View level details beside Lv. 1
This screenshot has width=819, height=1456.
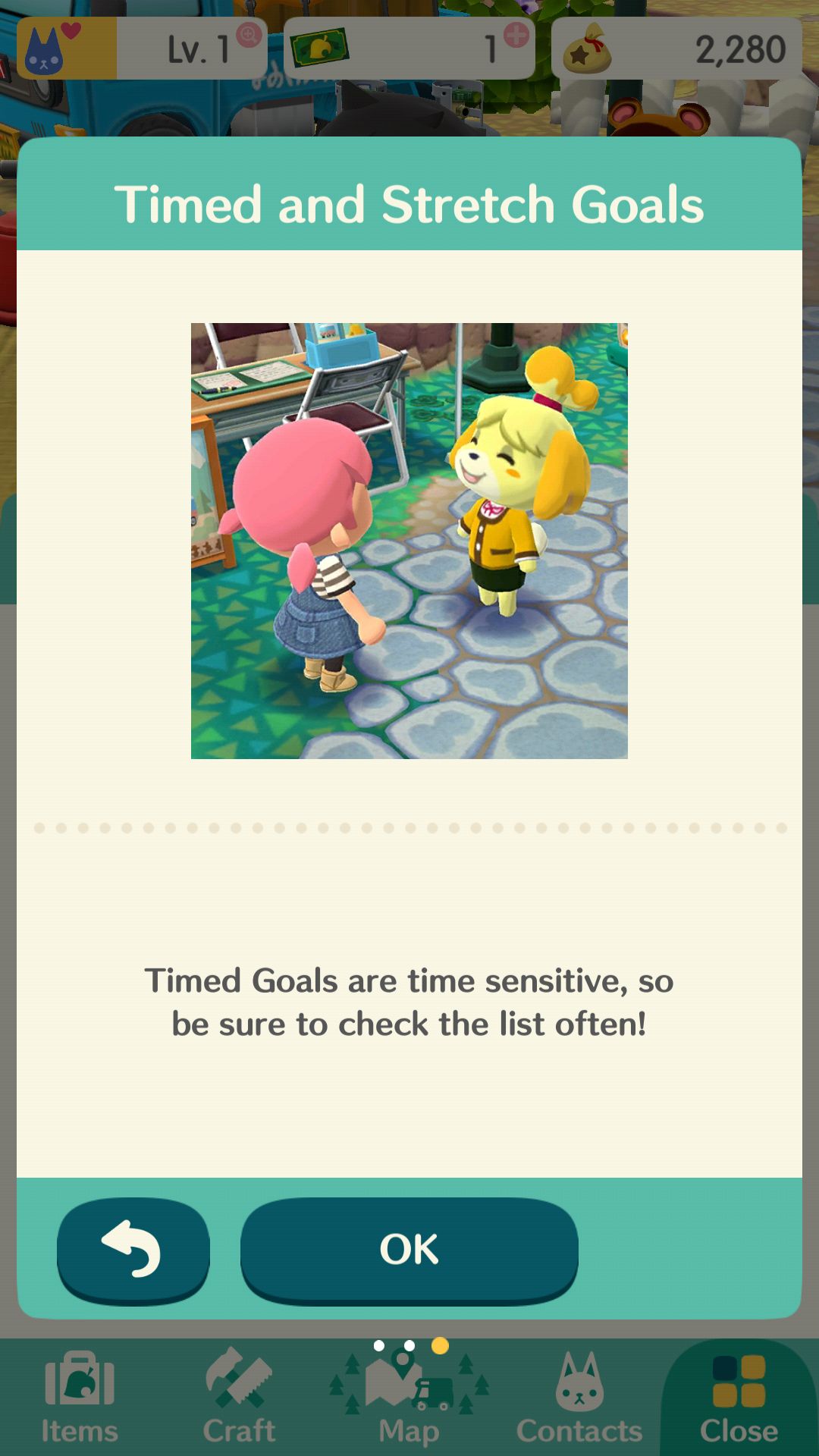[x=249, y=34]
